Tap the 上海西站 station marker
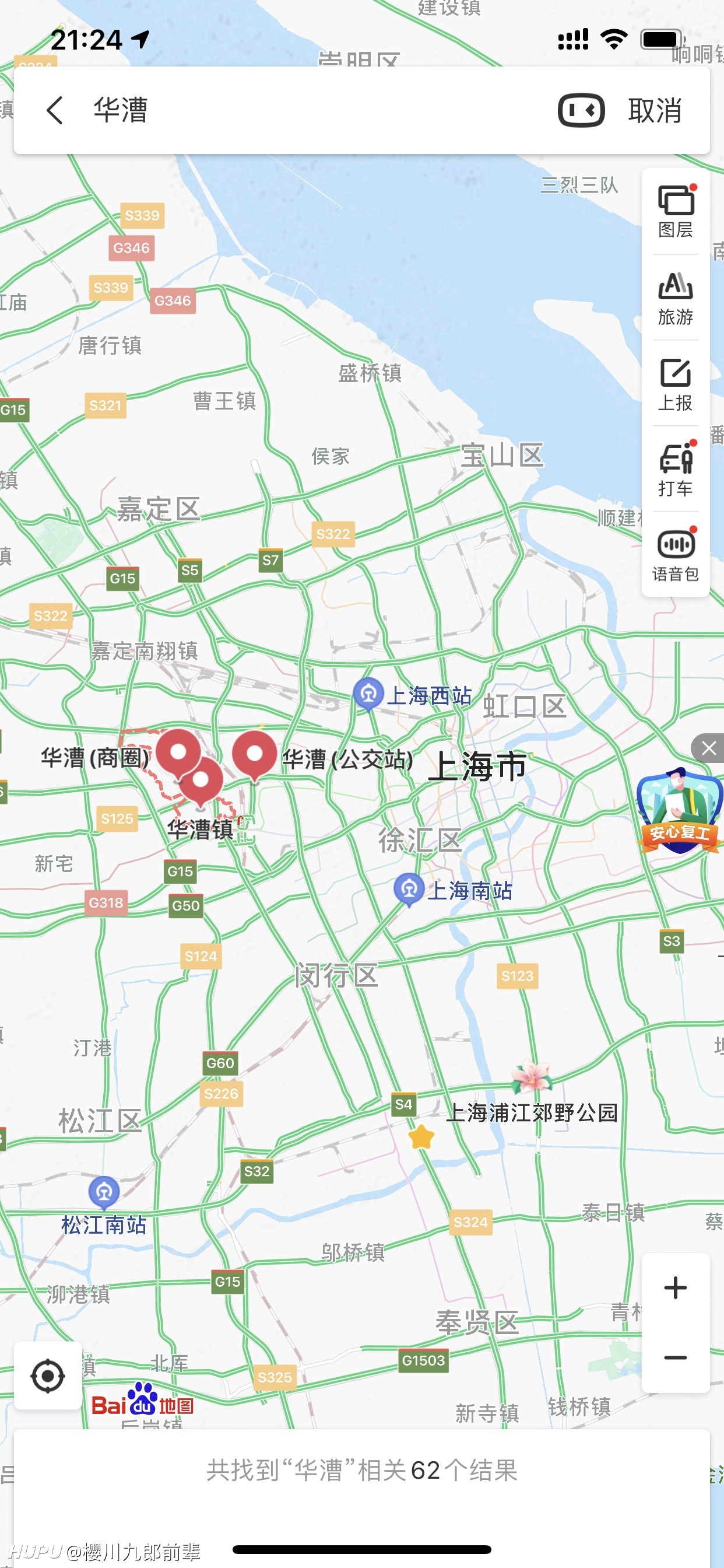 (368, 695)
